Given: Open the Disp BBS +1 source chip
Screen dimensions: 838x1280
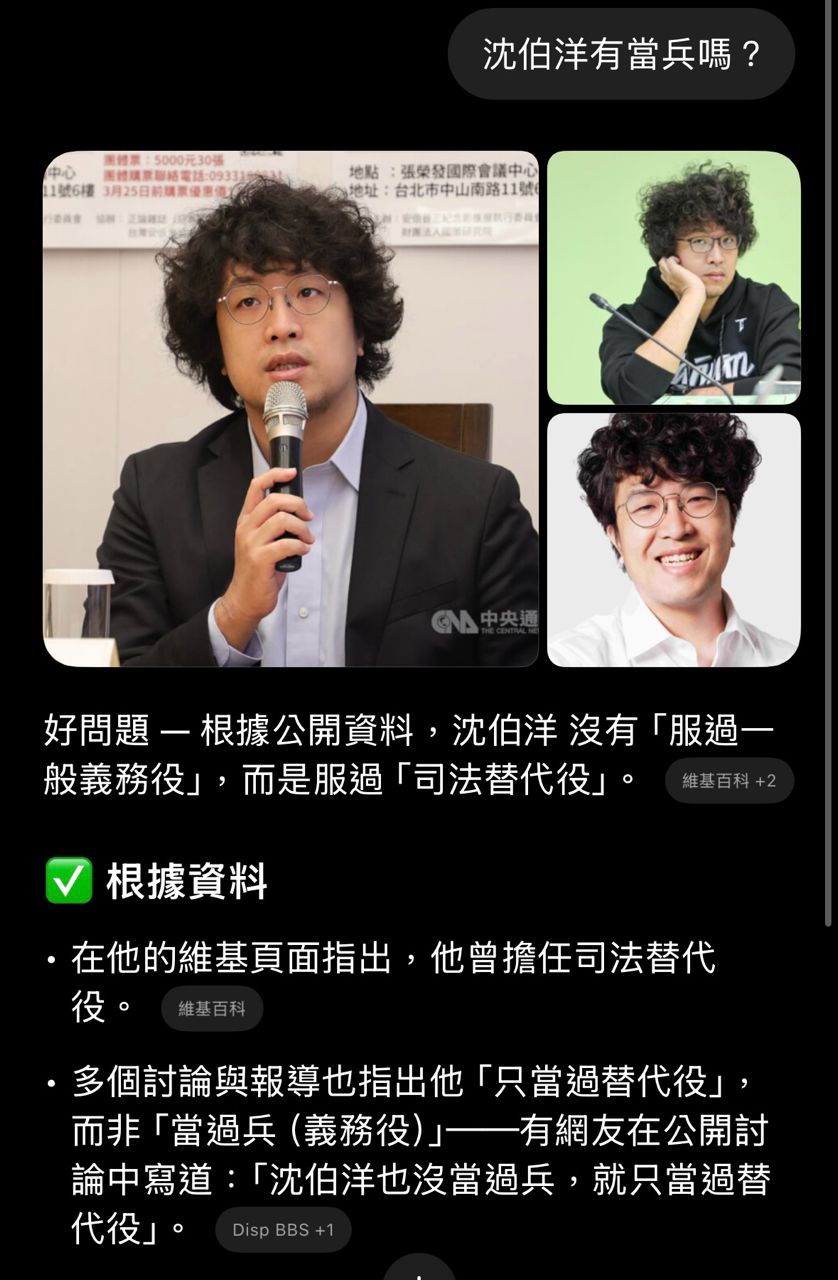Looking at the screenshot, I should tap(283, 1230).
